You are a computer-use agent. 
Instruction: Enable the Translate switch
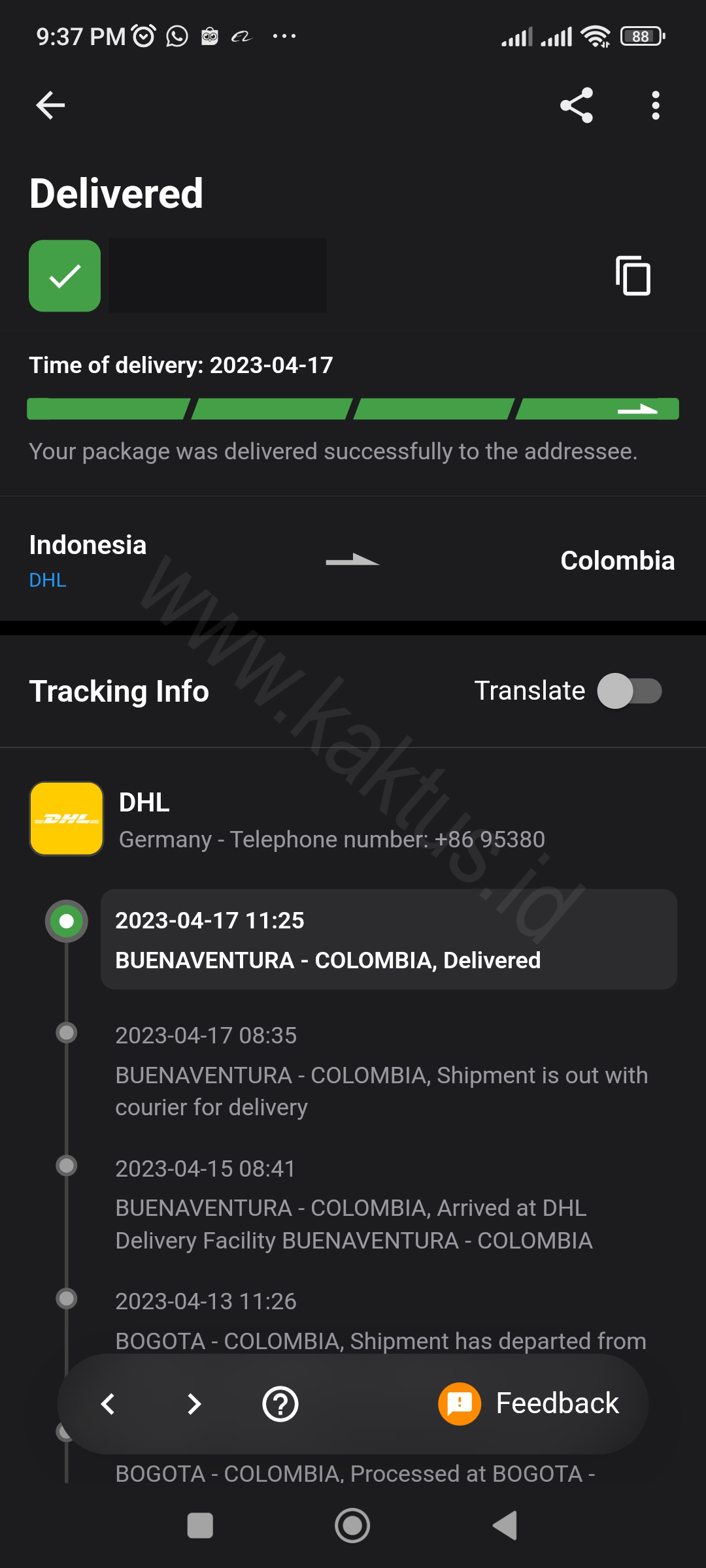pyautogui.click(x=629, y=691)
